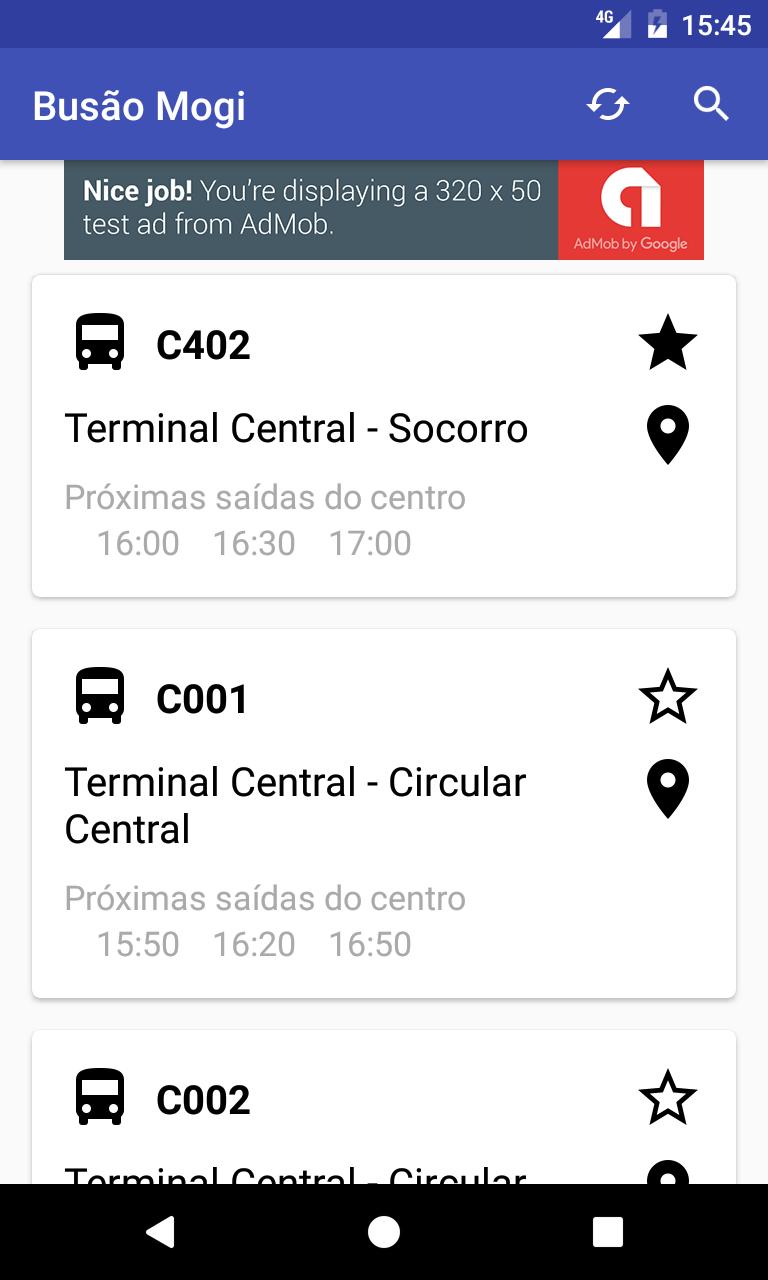Show C001 route with the location pin
This screenshot has height=1280, width=768.
667,789
